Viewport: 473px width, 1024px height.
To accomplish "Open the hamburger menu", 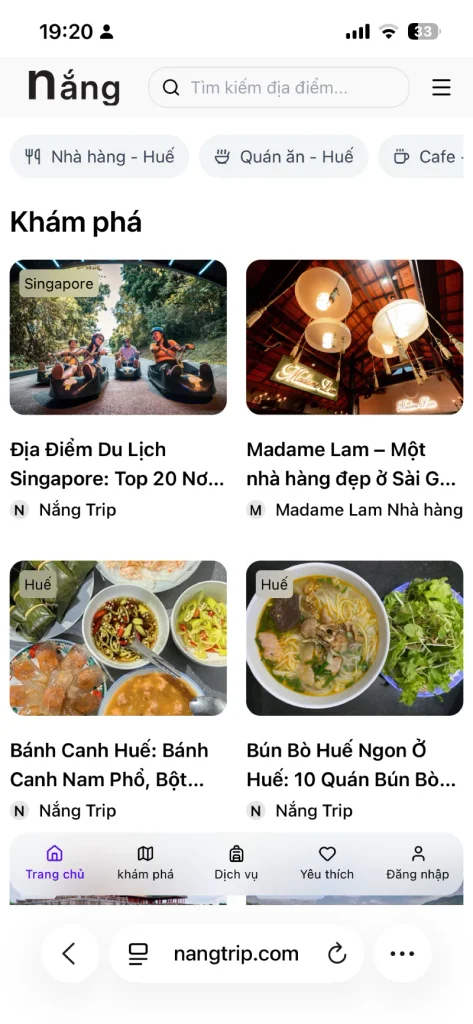I will pyautogui.click(x=442, y=88).
